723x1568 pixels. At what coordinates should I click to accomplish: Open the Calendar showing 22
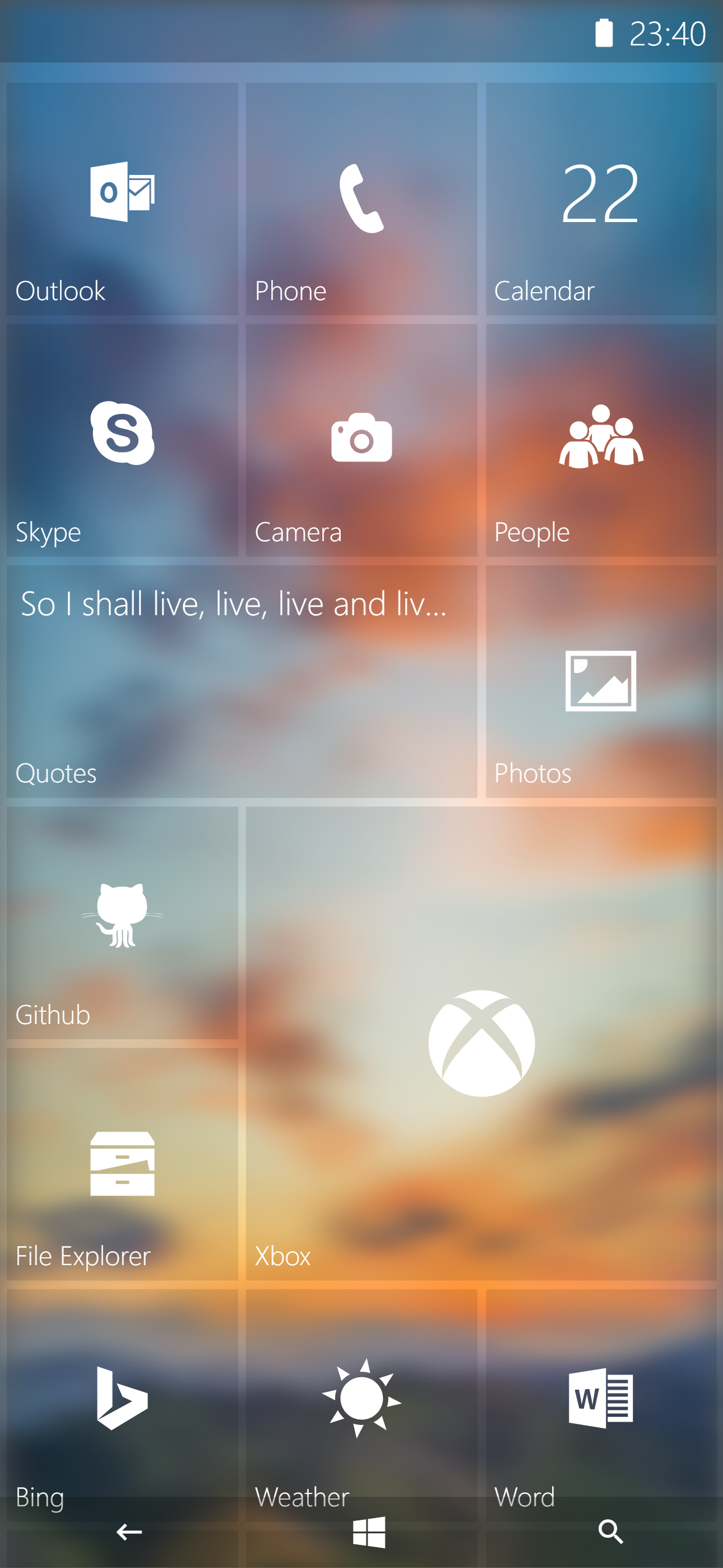pos(601,195)
